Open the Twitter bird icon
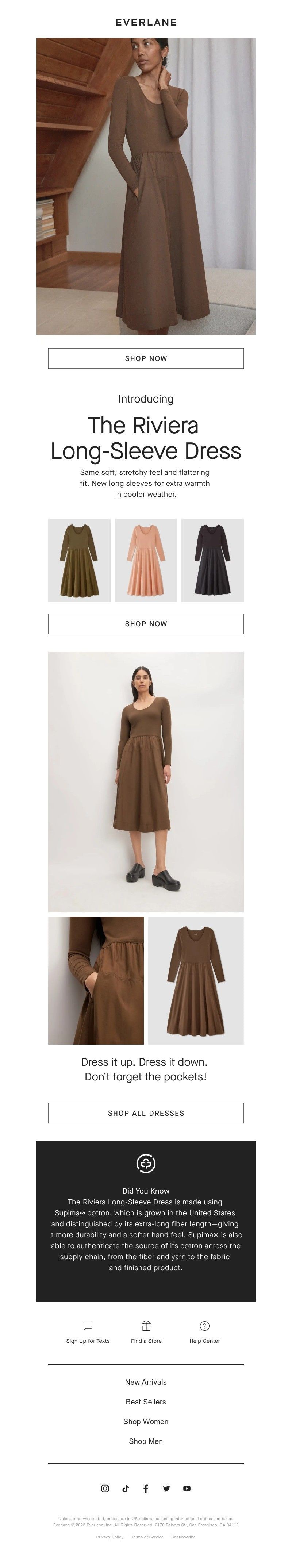The height and width of the screenshot is (1568, 292). (x=166, y=1488)
